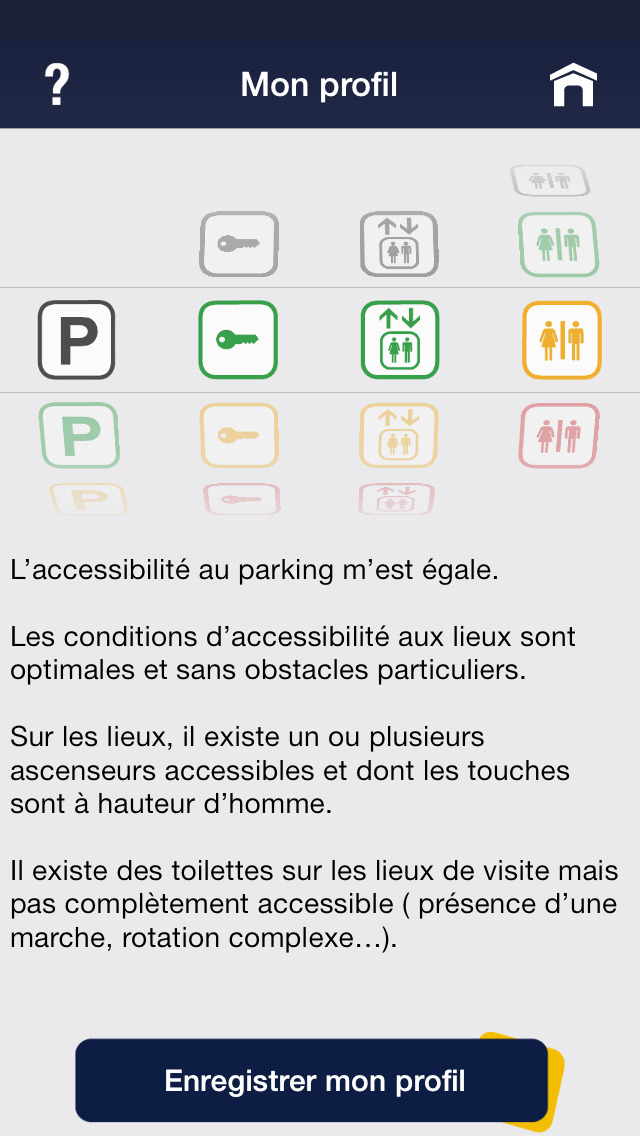The image size is (640, 1136).
Task: Select the faded orange key option
Action: pos(238,435)
